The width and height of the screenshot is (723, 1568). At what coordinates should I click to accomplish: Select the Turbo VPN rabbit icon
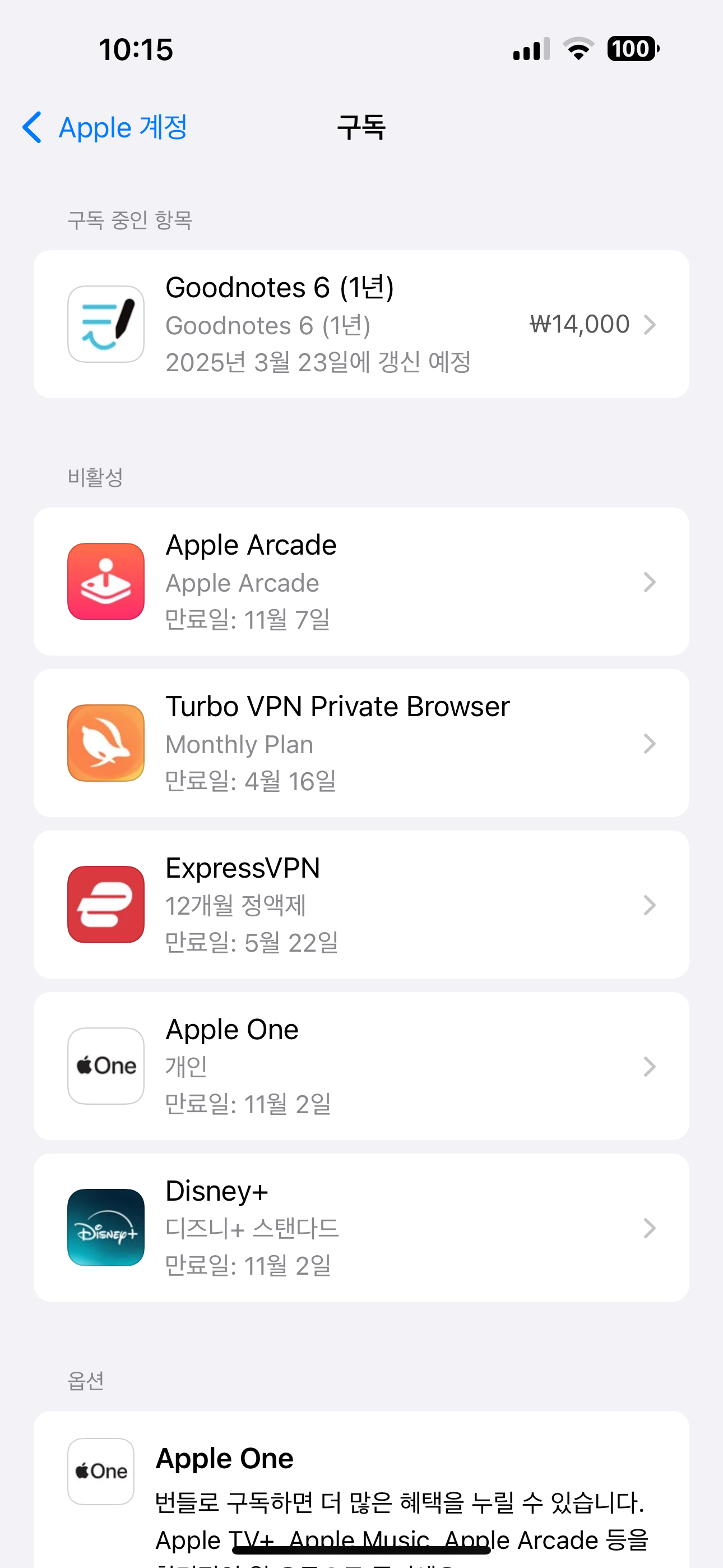[105, 743]
